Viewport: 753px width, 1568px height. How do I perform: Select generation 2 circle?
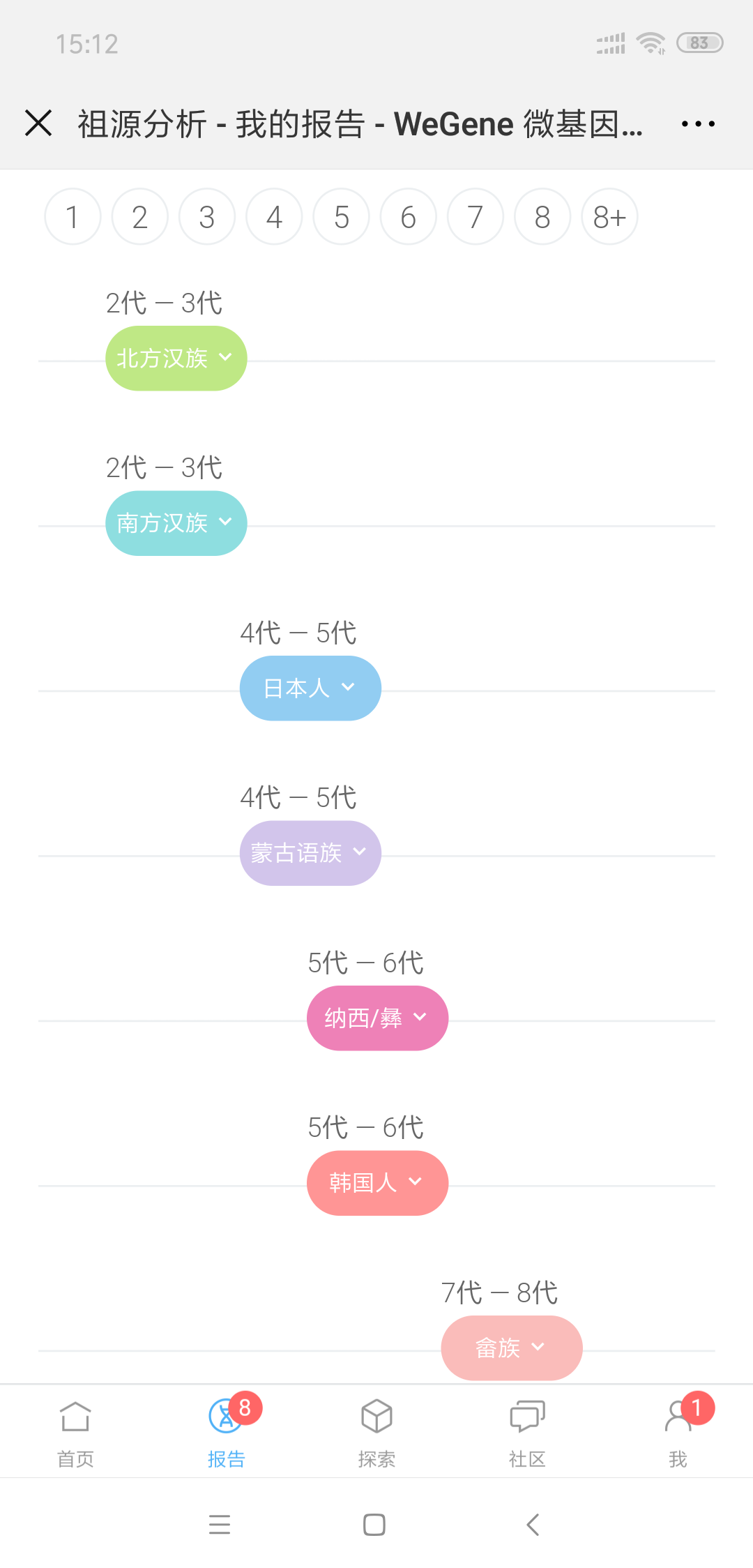click(139, 217)
